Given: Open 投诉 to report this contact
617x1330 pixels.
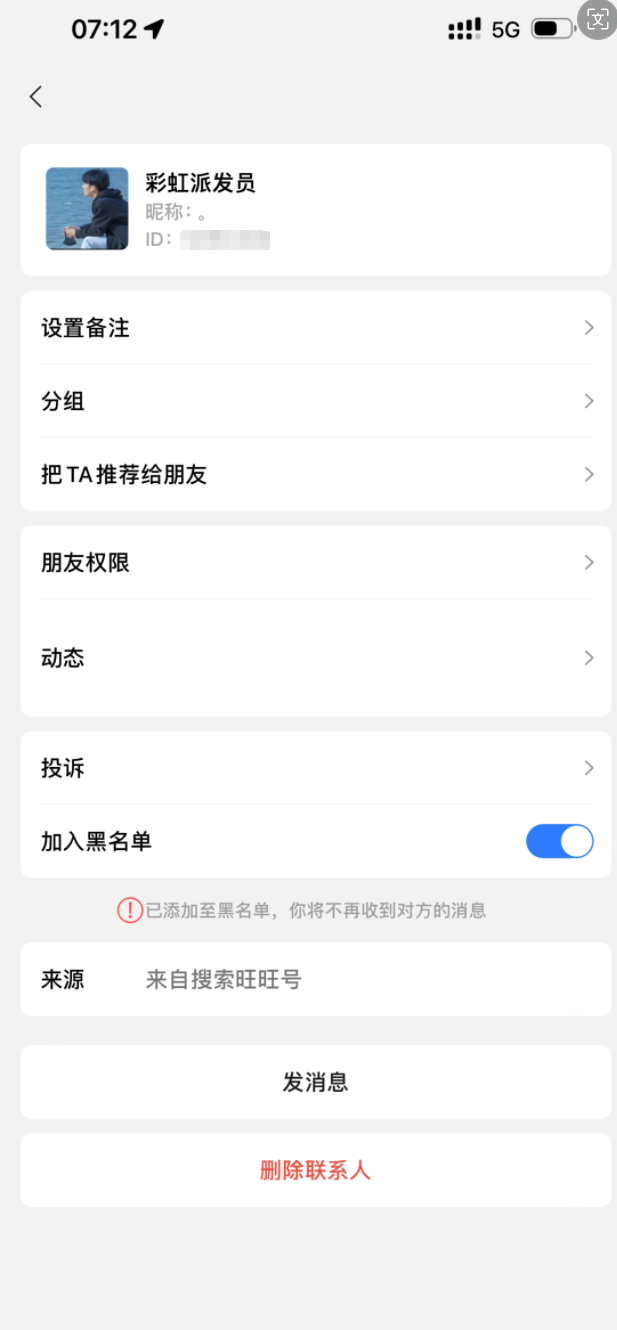Looking at the screenshot, I should (x=315, y=768).
